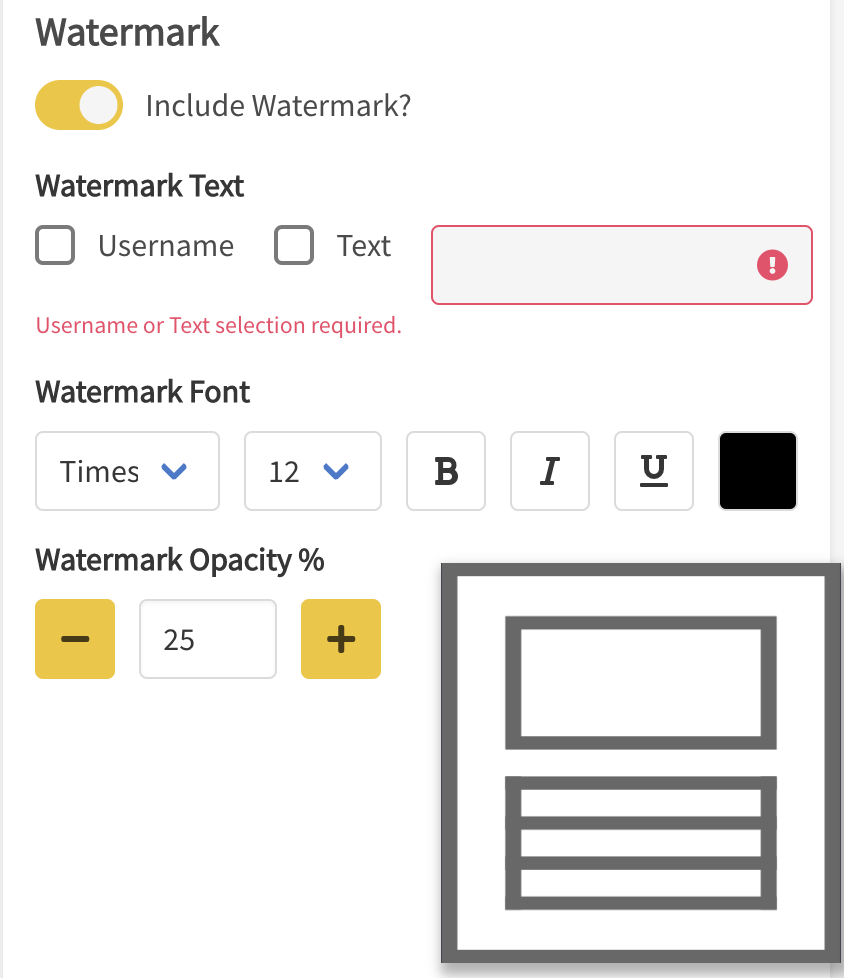Open the Times font dropdown
This screenshot has width=844, height=978.
coord(127,471)
